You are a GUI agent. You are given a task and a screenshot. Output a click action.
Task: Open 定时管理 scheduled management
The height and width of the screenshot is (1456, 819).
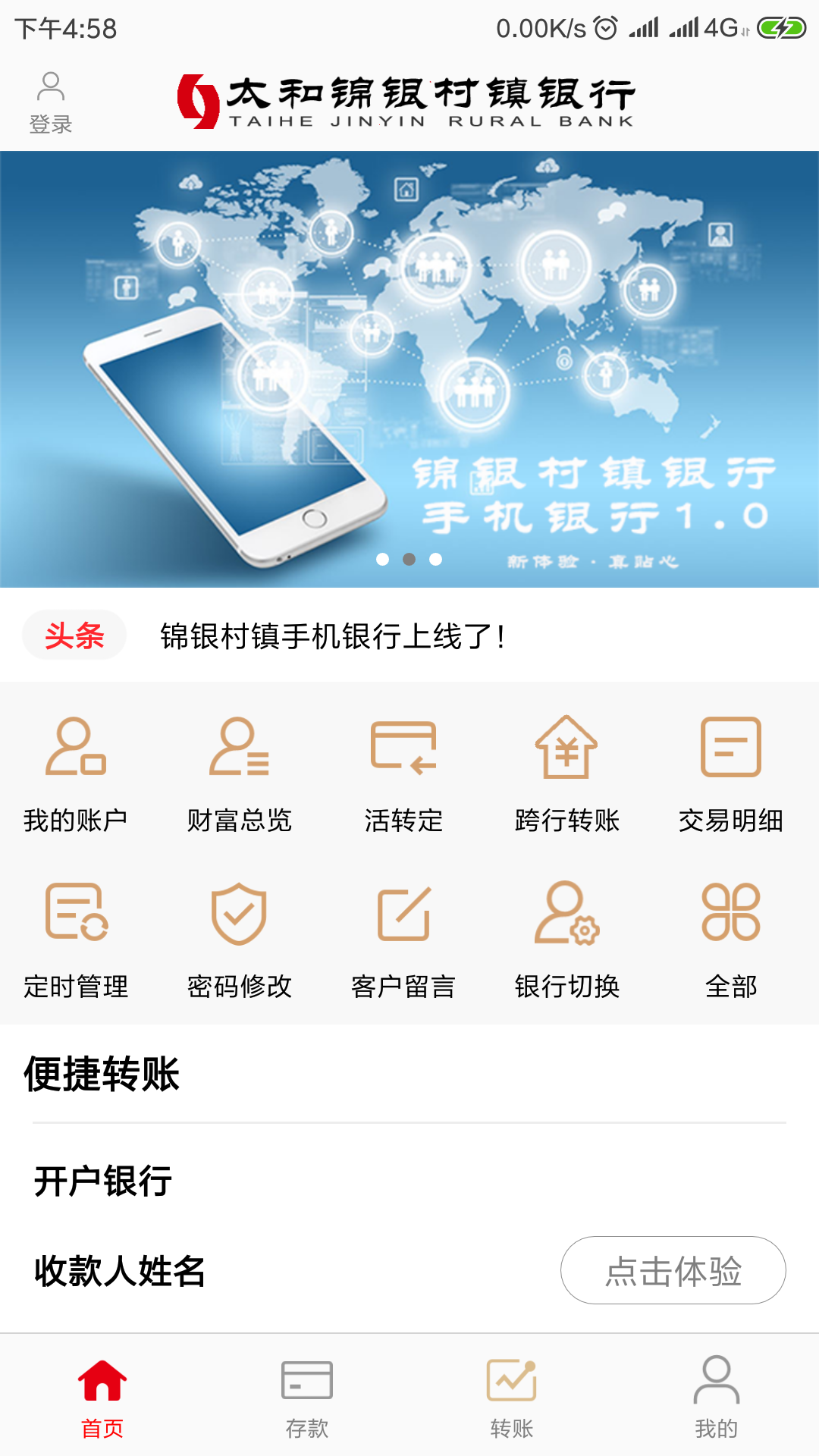tap(75, 941)
